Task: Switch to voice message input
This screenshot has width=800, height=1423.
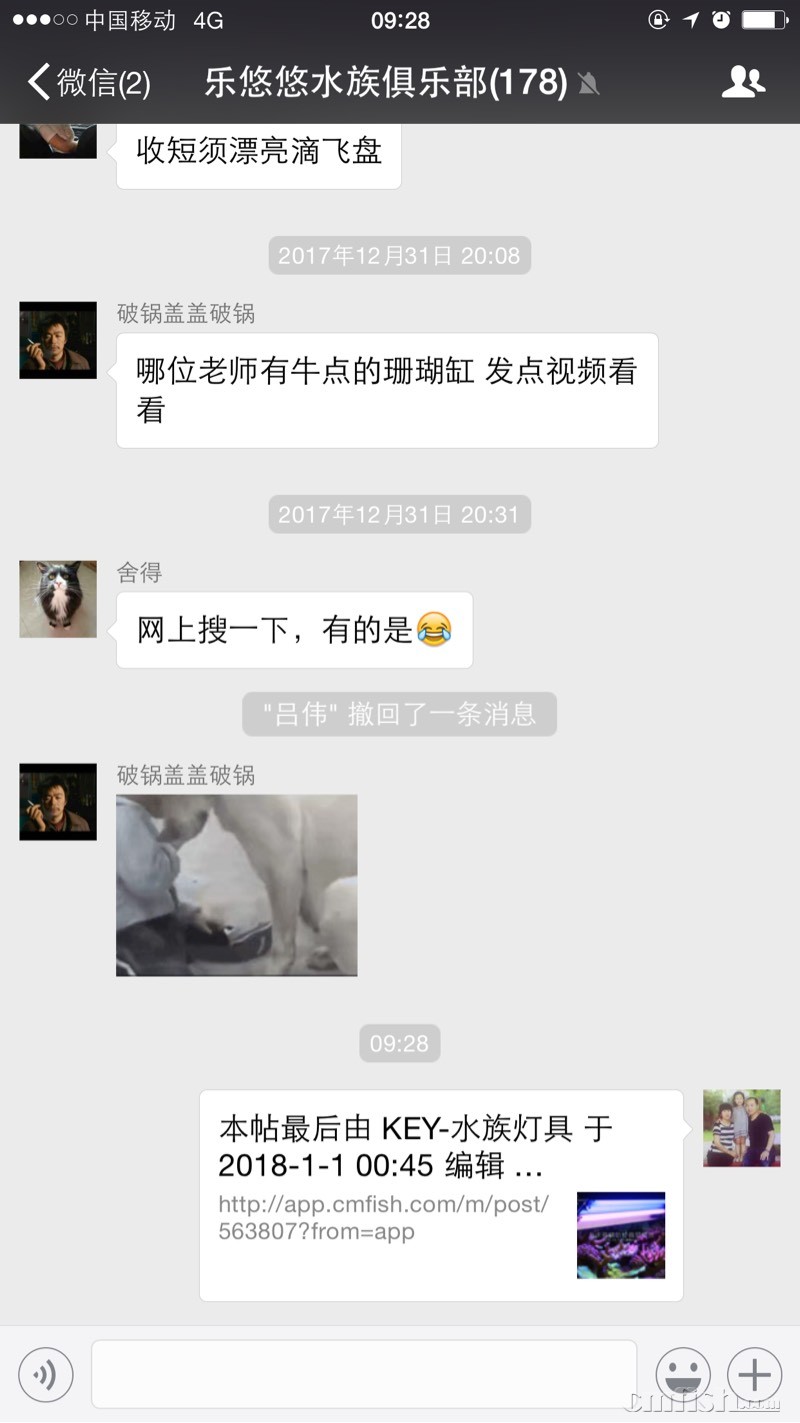Action: tap(45, 1375)
